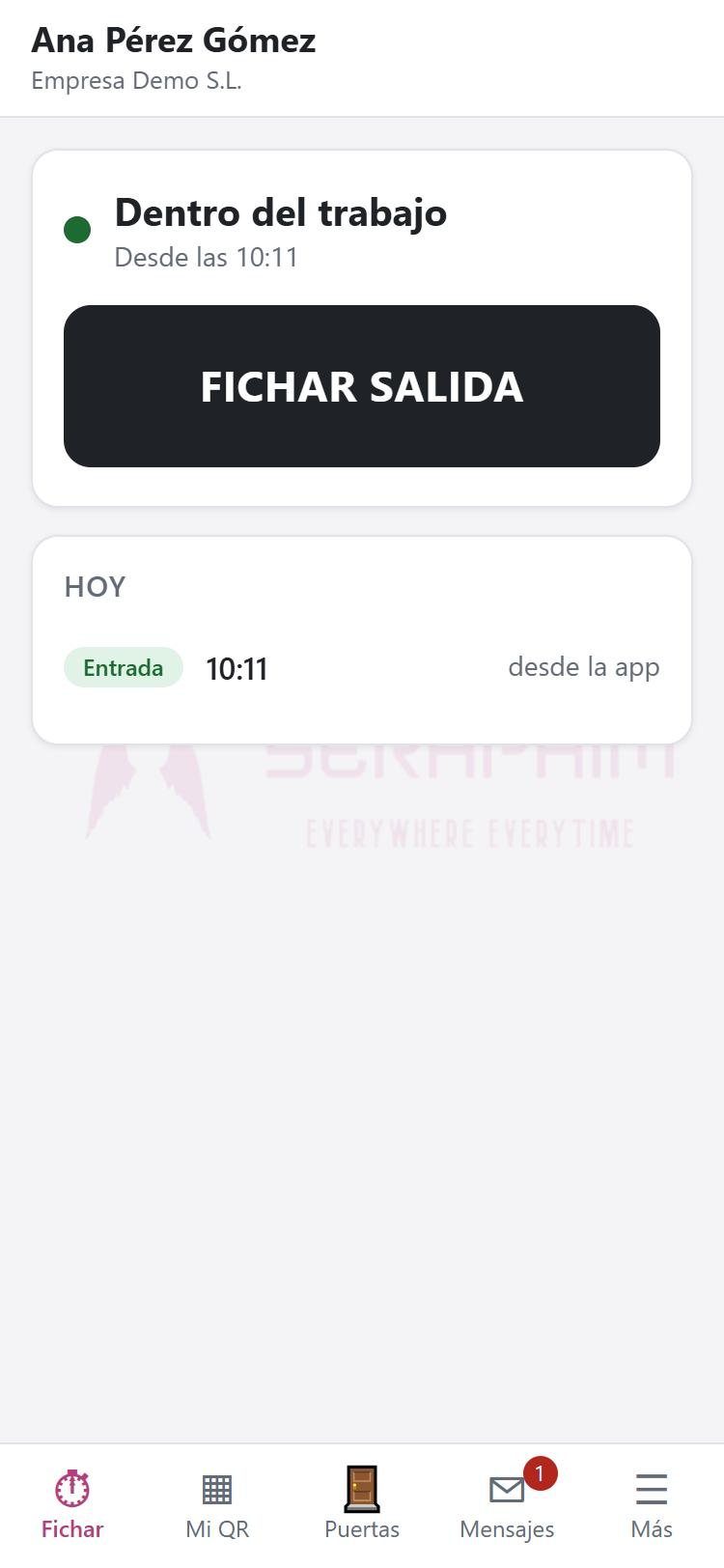Open the Más menu
The image size is (724, 1568).
[x=652, y=1504]
